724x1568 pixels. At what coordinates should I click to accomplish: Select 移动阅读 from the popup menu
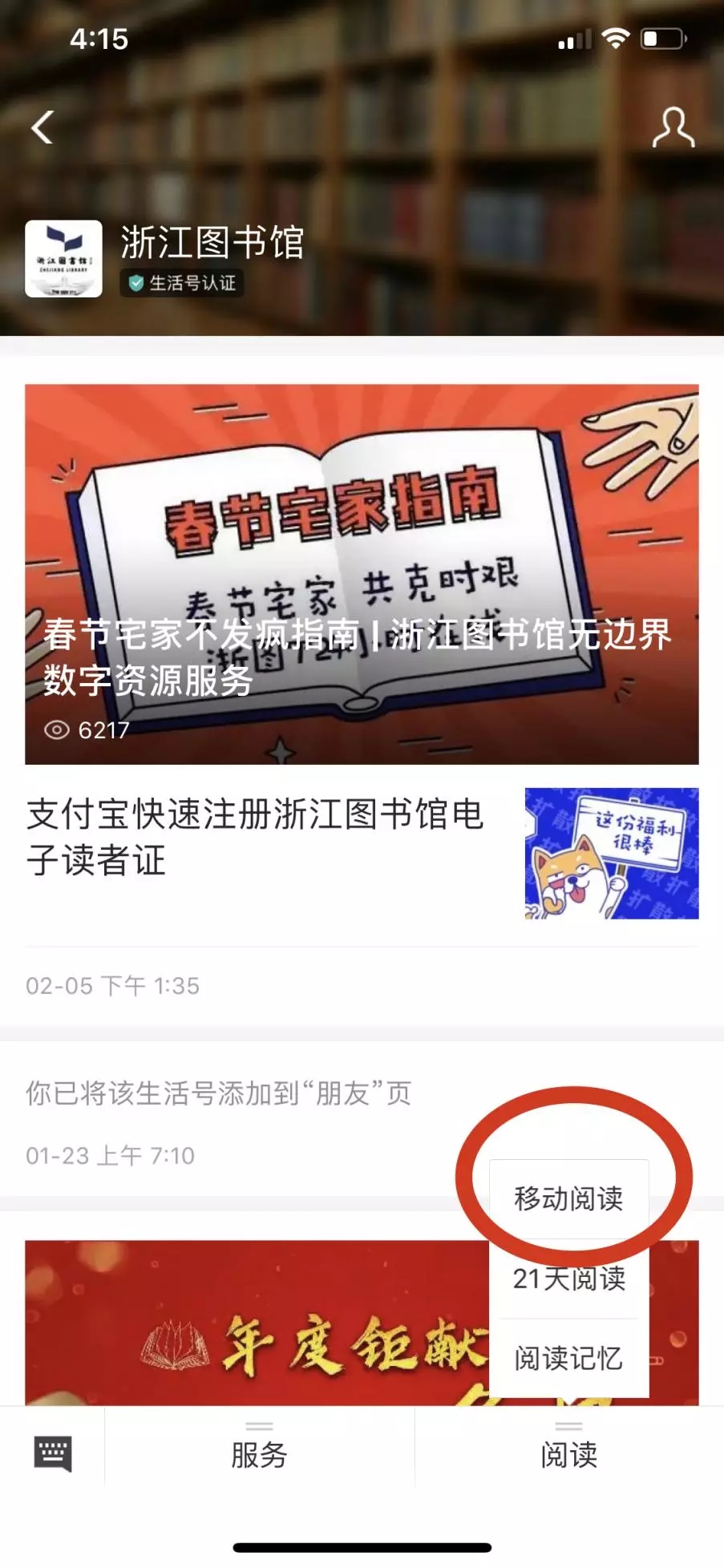point(568,1199)
